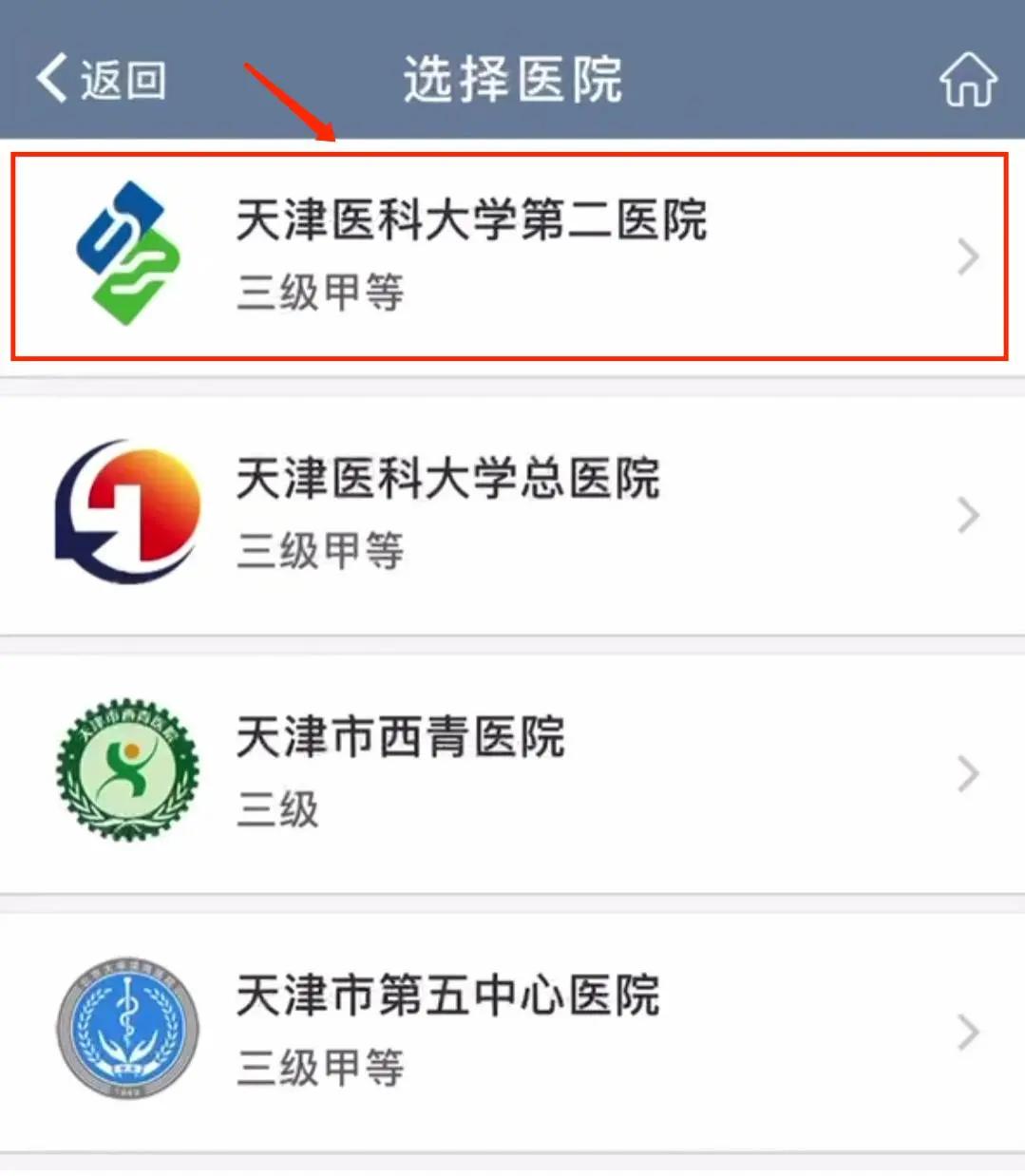Tap the home icon in the top bar
1025x1176 pixels.
click(969, 81)
